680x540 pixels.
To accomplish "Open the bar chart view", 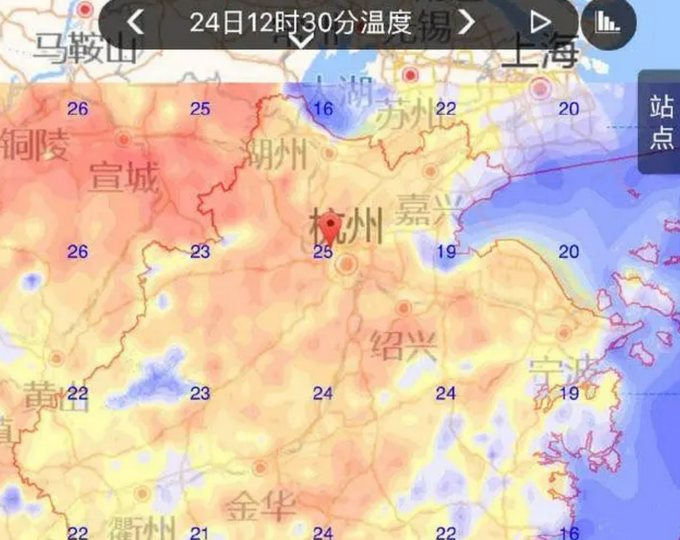I will point(607,22).
